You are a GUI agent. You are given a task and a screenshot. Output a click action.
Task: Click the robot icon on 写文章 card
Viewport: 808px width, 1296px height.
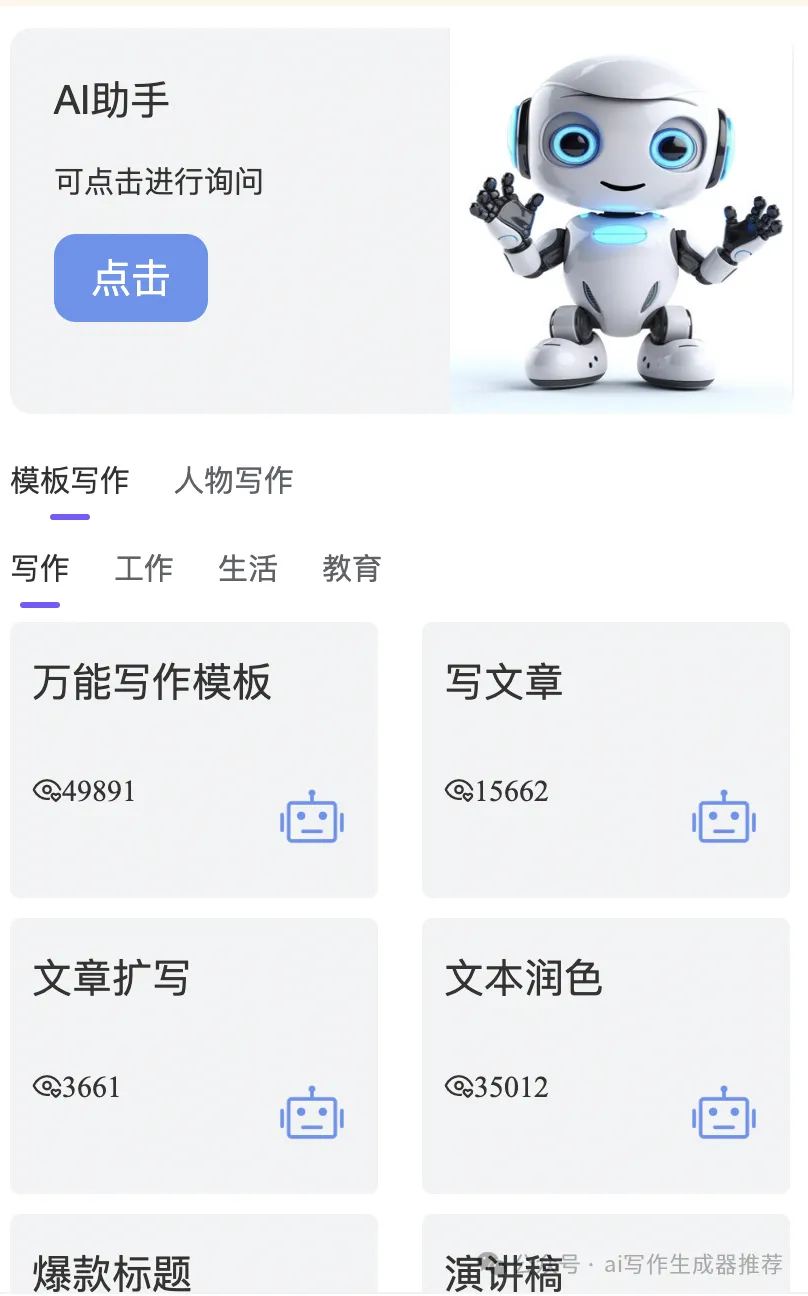723,817
